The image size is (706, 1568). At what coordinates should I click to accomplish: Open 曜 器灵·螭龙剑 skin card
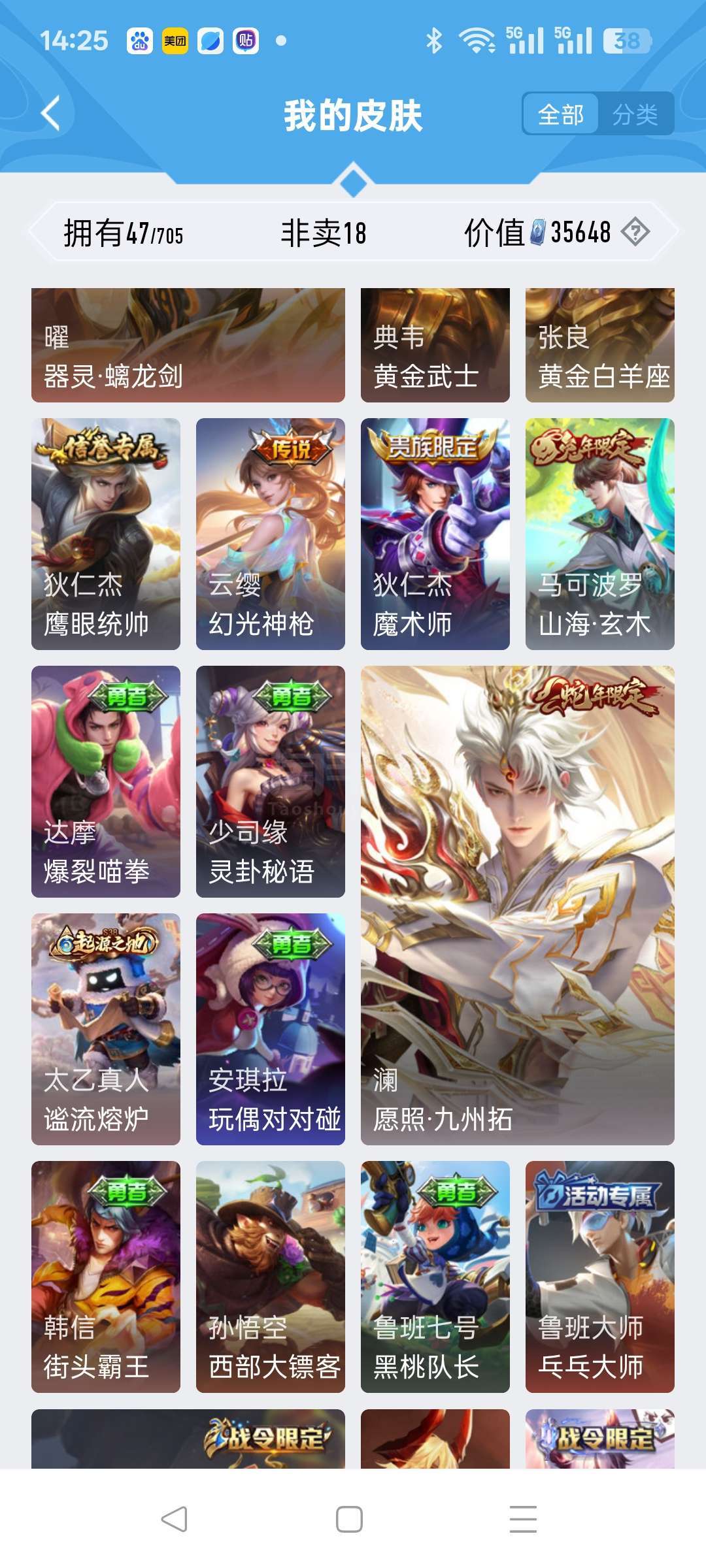(x=188, y=345)
